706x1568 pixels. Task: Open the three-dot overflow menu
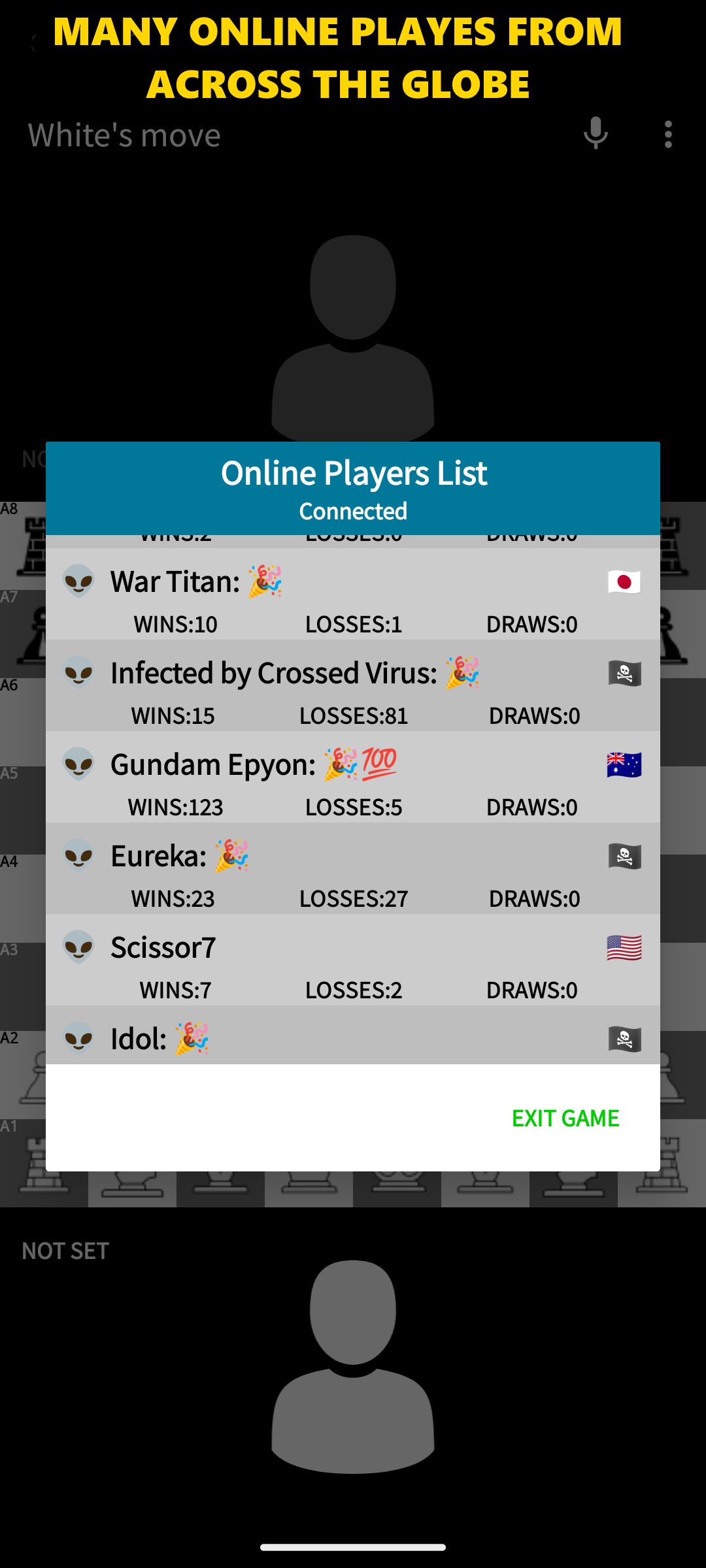pos(667,135)
